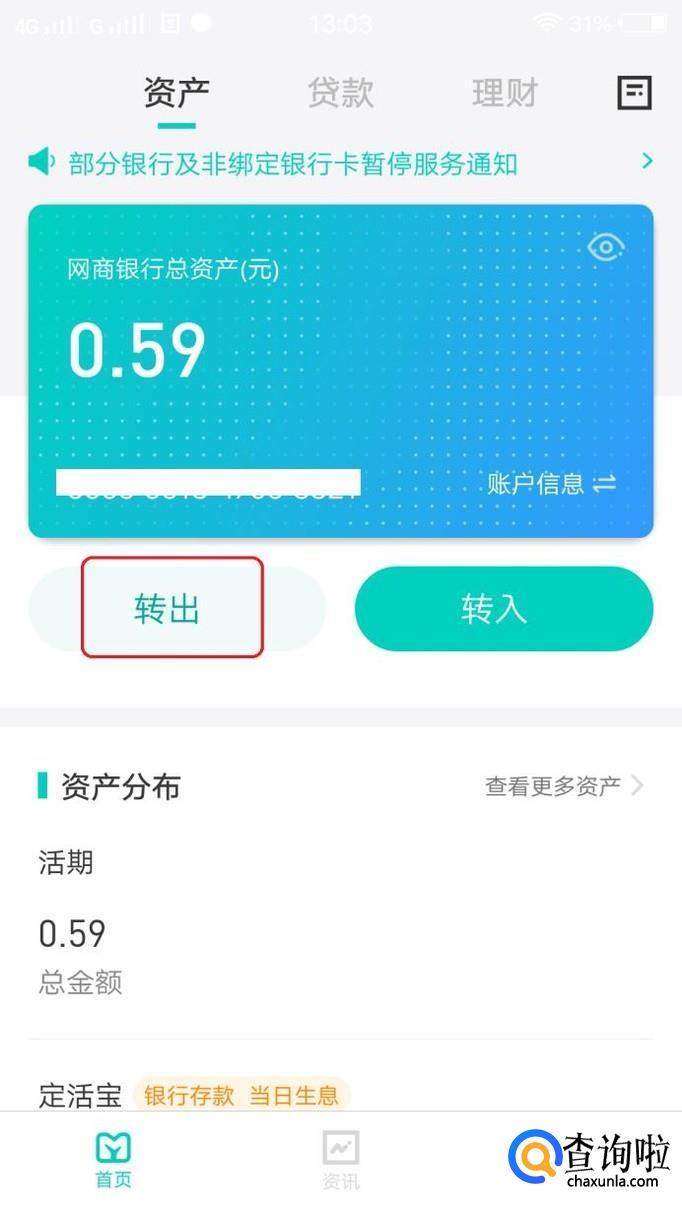Go to 首页 in bottom navigation
Image resolution: width=682 pixels, height=1212 pixels.
[113, 1160]
